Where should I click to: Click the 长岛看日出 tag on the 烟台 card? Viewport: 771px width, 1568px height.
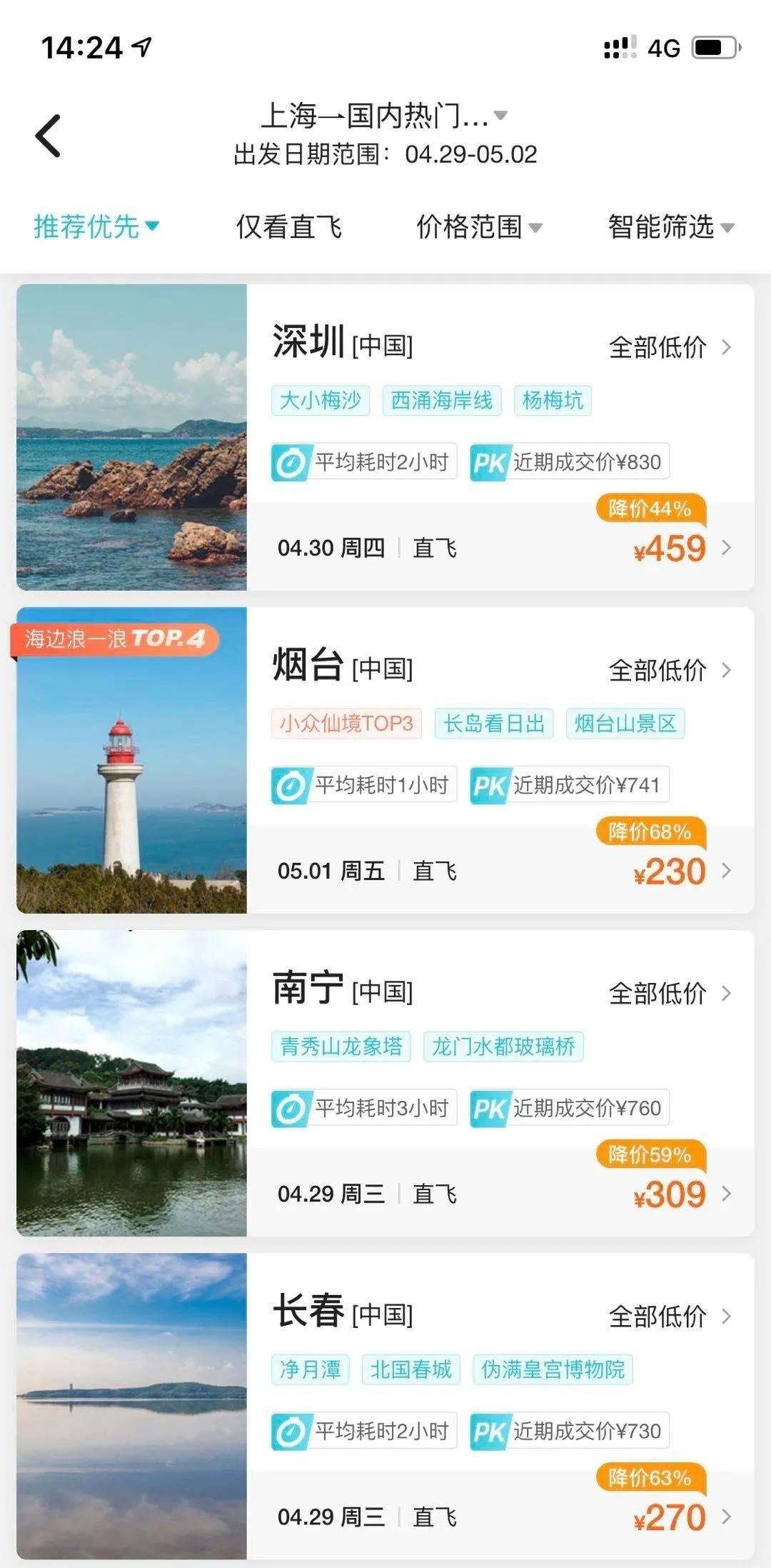[x=495, y=723]
